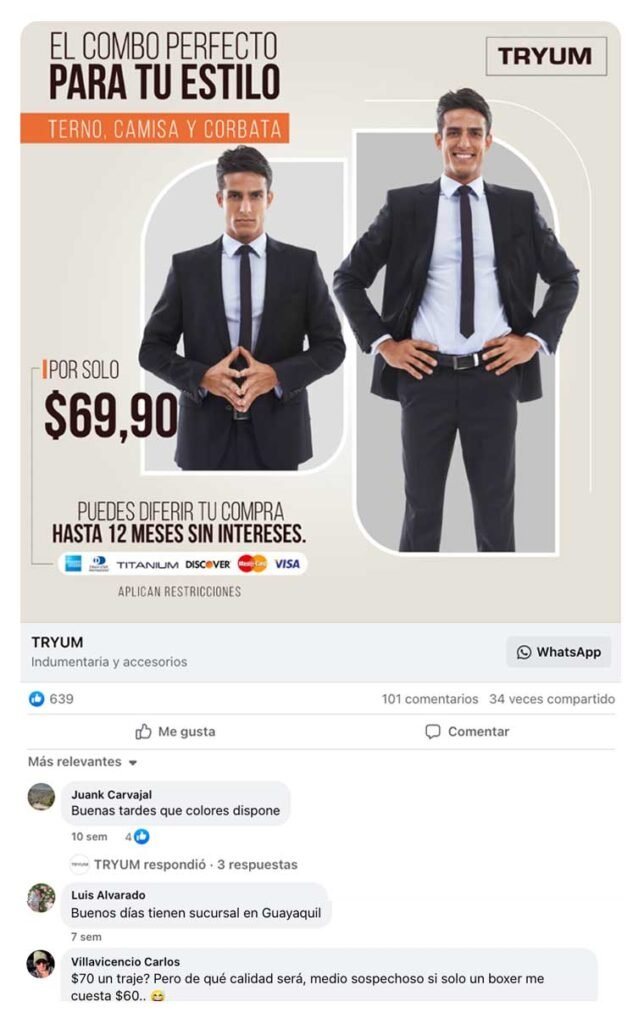Open the TRYUM page name link
644x1024 pixels.
(57, 642)
